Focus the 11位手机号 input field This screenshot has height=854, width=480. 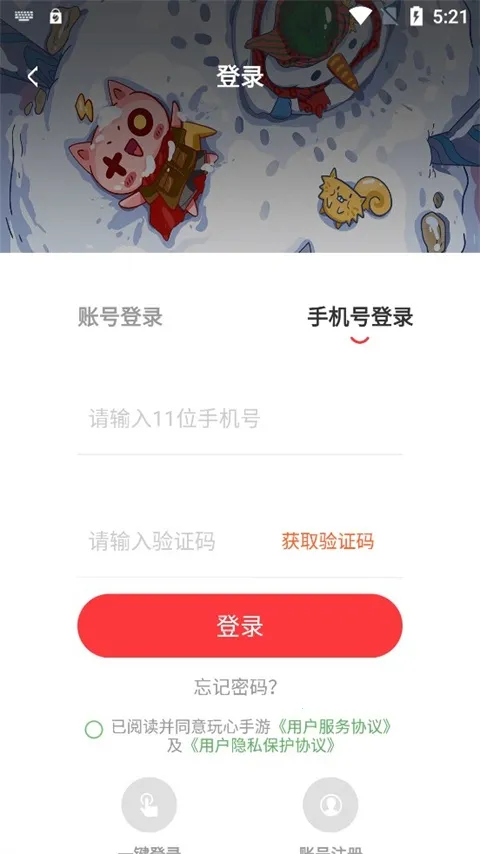click(240, 419)
